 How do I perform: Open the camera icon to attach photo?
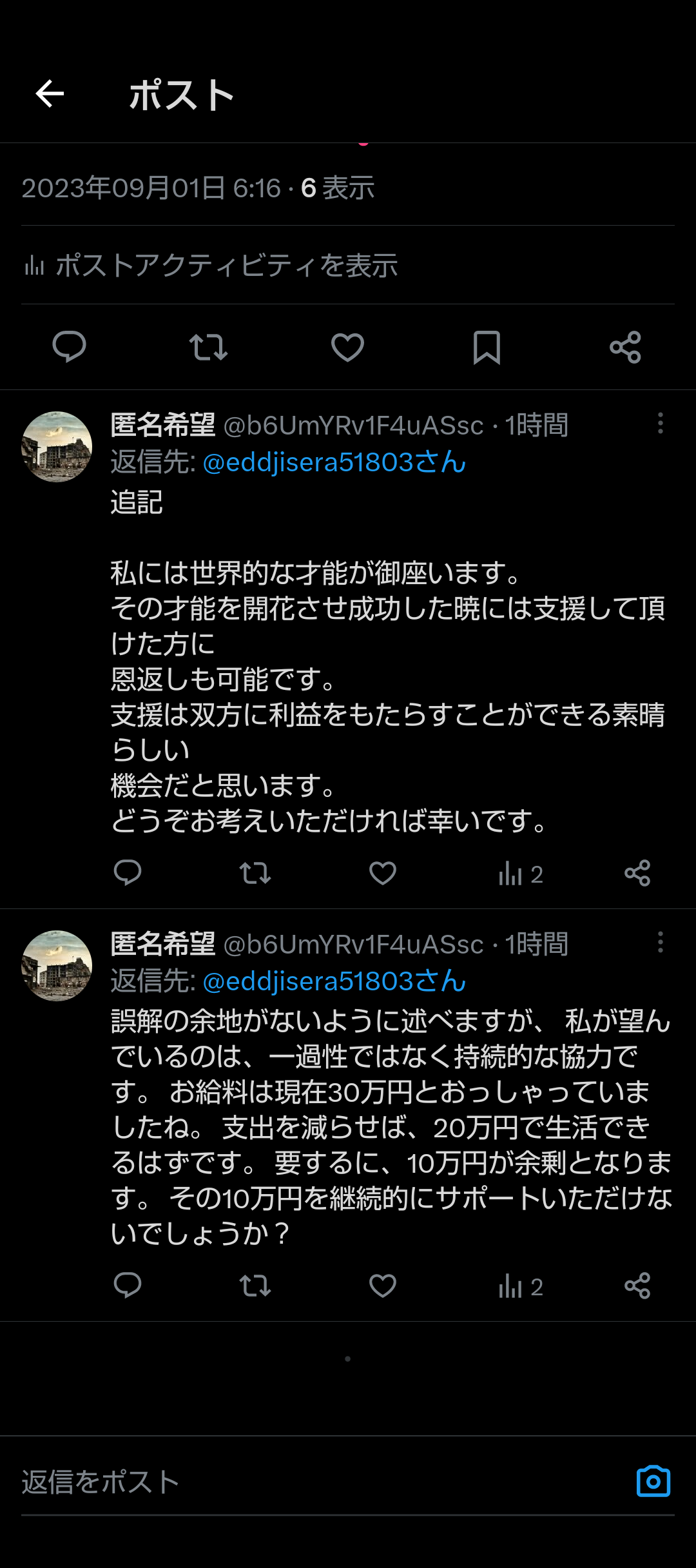click(x=653, y=1482)
